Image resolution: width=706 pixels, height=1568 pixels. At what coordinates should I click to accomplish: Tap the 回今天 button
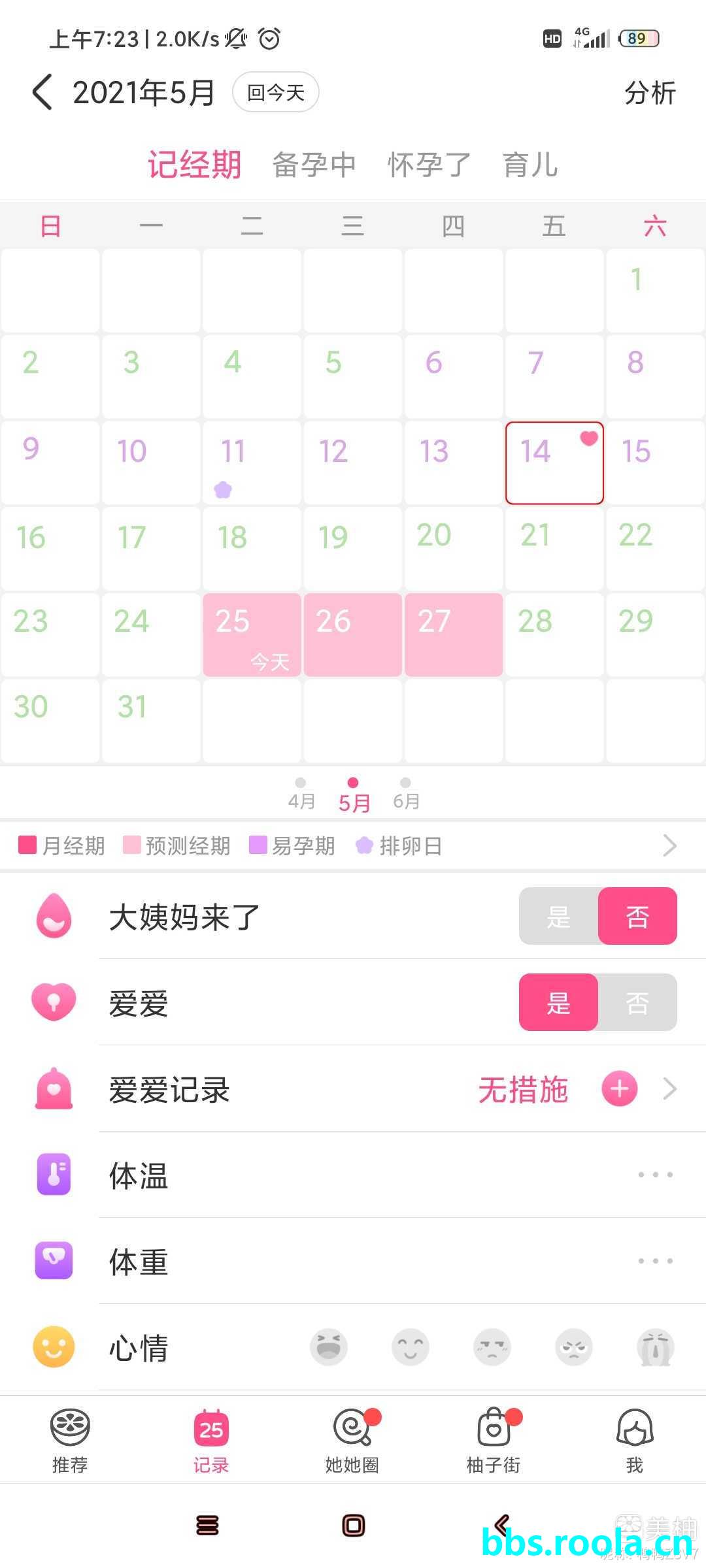click(275, 92)
